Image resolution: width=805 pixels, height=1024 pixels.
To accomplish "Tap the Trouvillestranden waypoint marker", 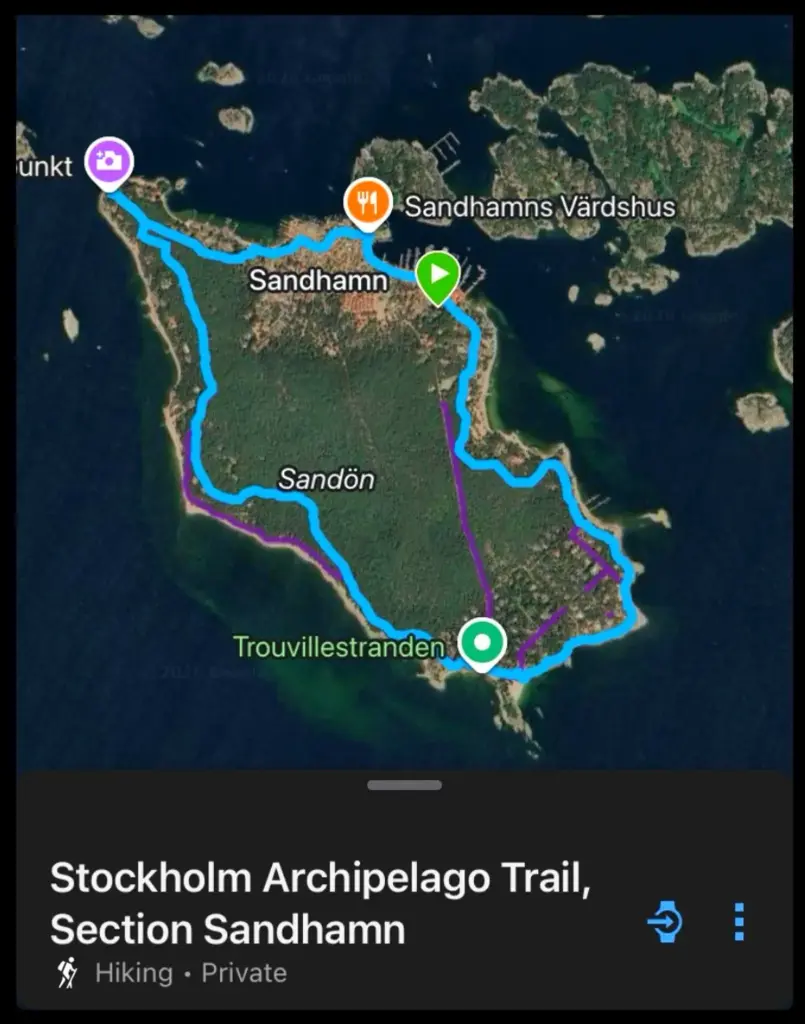I will coord(482,645).
